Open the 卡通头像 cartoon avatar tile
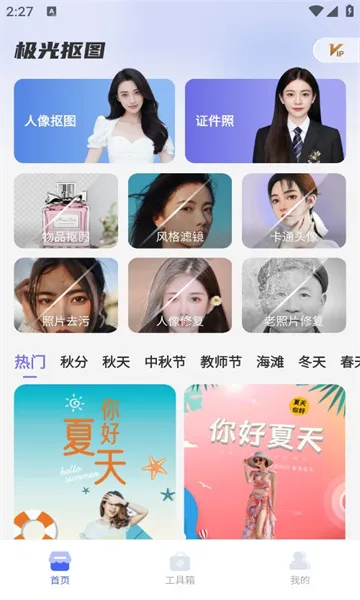The height and width of the screenshot is (600, 360). [x=294, y=210]
